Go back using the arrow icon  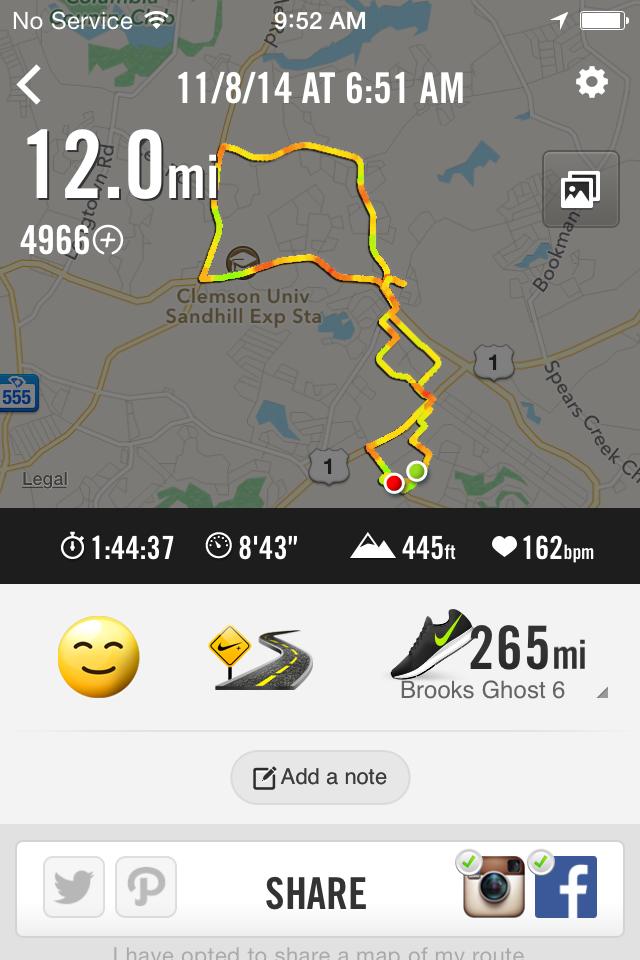point(29,85)
